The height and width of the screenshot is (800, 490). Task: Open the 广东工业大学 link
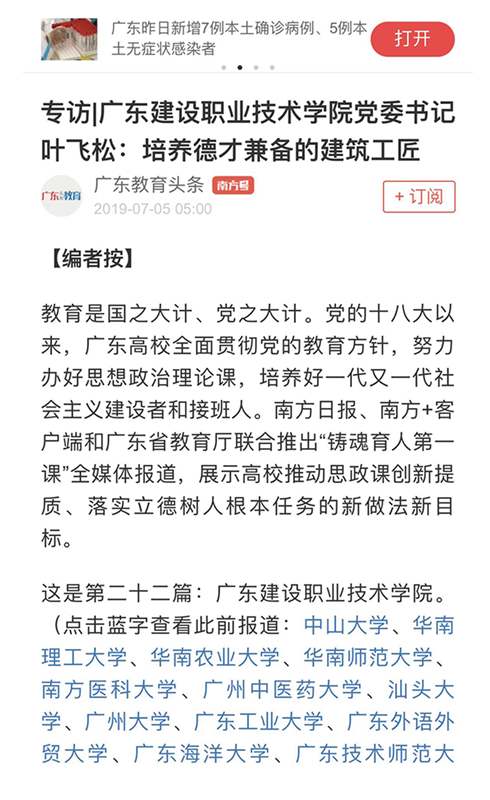259,721
